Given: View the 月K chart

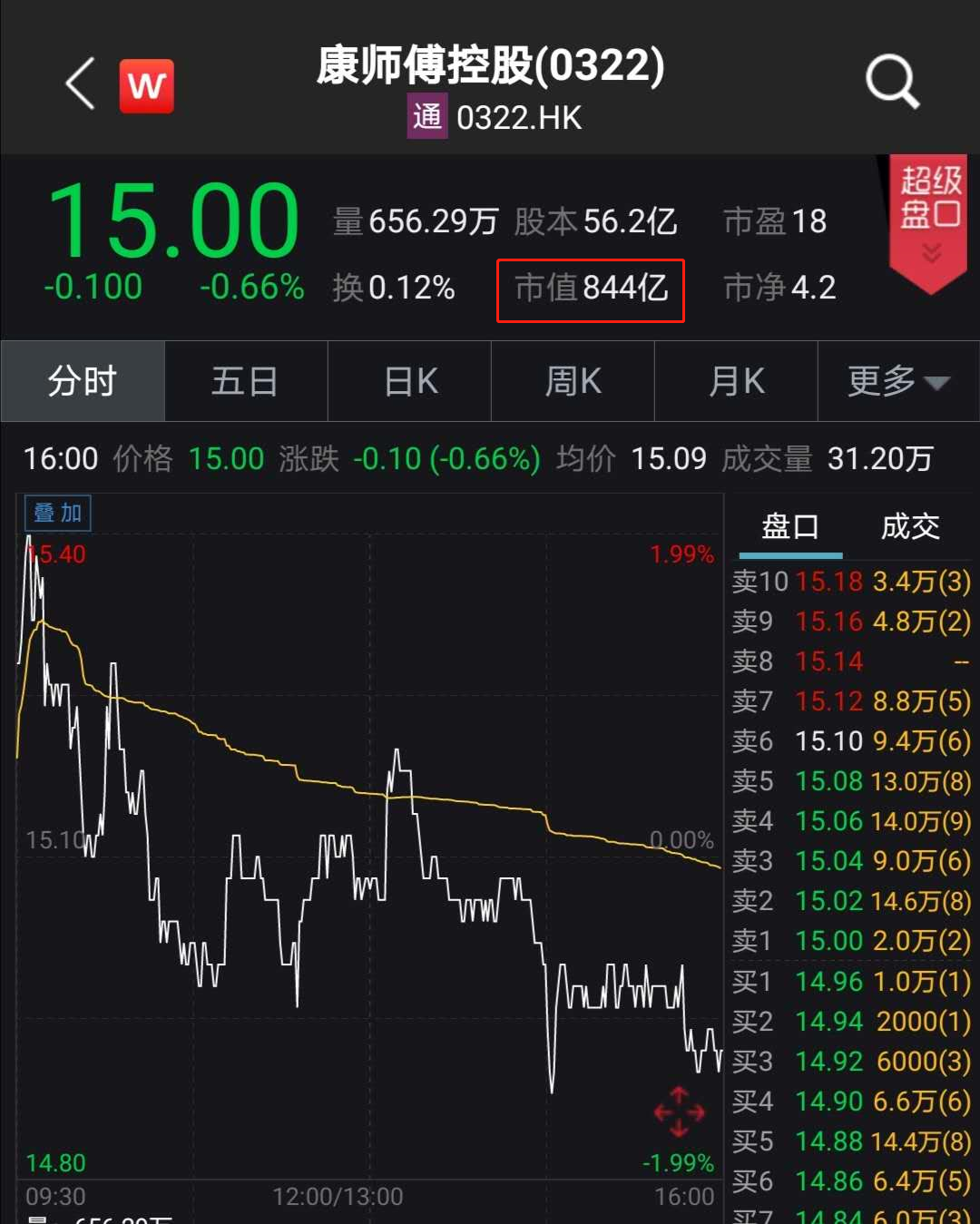Looking at the screenshot, I should click(736, 381).
